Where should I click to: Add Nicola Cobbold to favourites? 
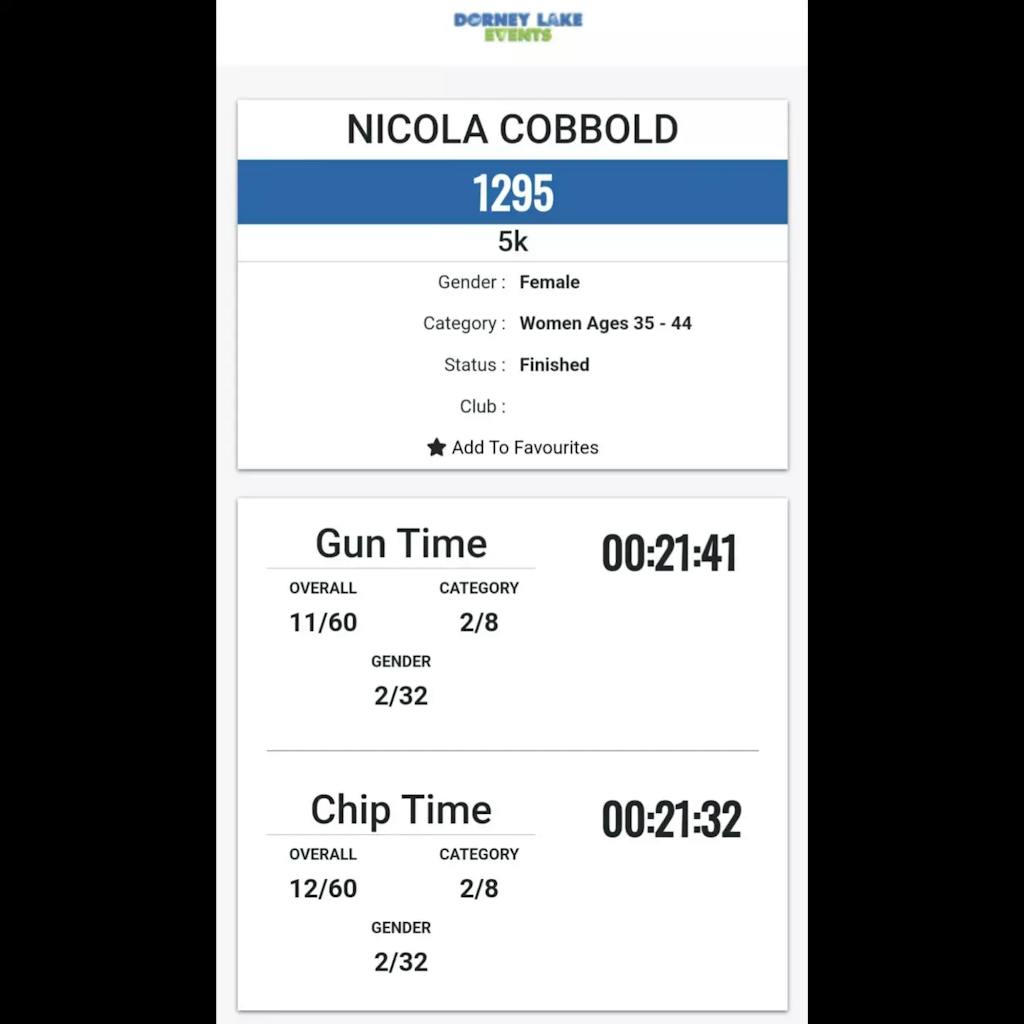(x=513, y=447)
